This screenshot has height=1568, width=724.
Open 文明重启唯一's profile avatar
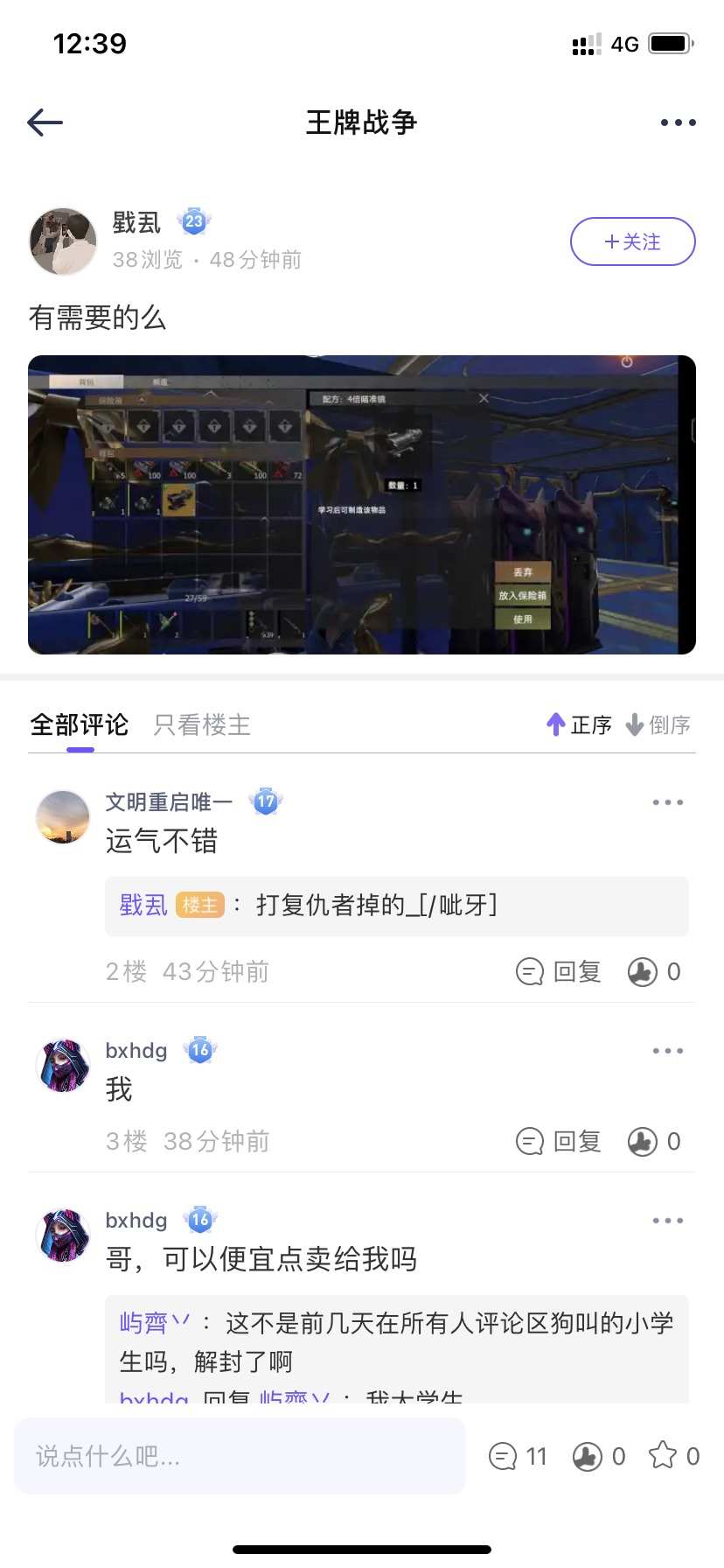click(x=63, y=816)
